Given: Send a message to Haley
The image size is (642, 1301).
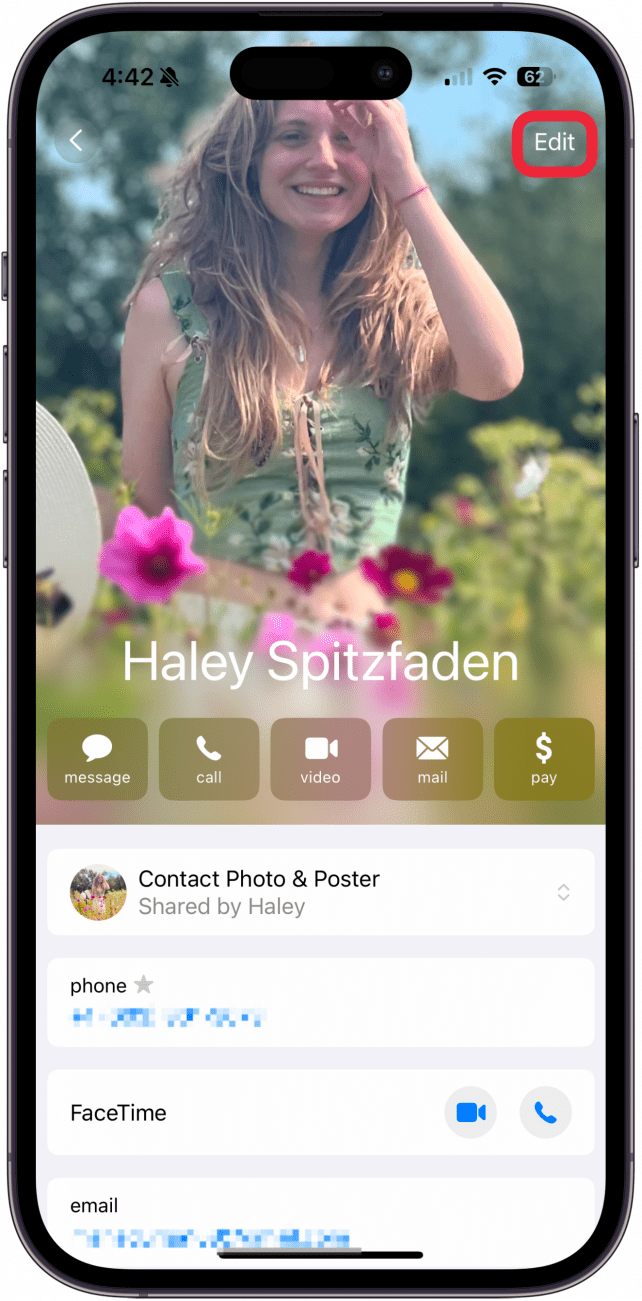Looking at the screenshot, I should point(97,759).
